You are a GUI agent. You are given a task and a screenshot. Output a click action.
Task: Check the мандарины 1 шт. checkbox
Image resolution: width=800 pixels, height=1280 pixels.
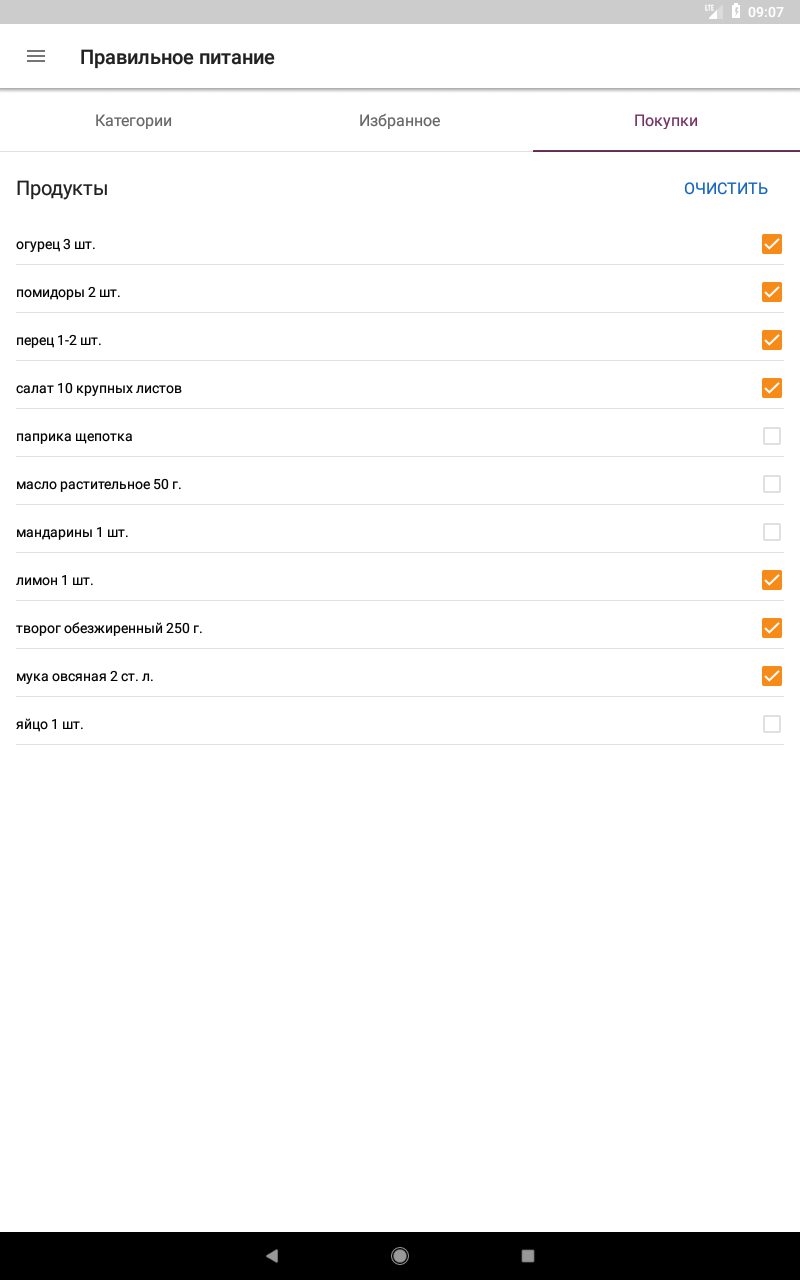point(772,532)
